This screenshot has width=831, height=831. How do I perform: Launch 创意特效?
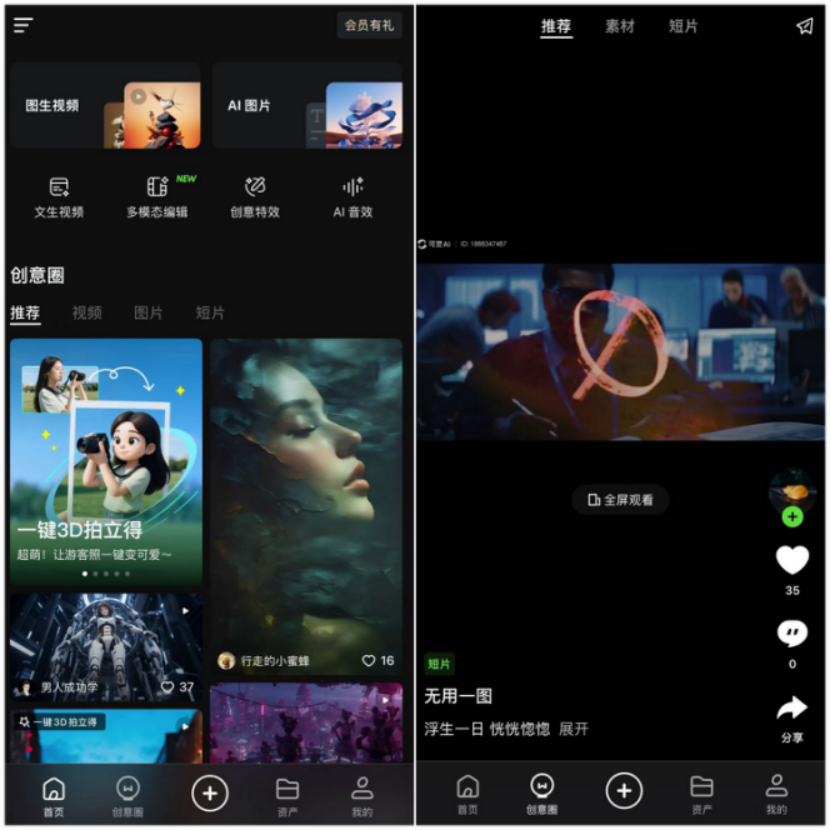point(255,197)
